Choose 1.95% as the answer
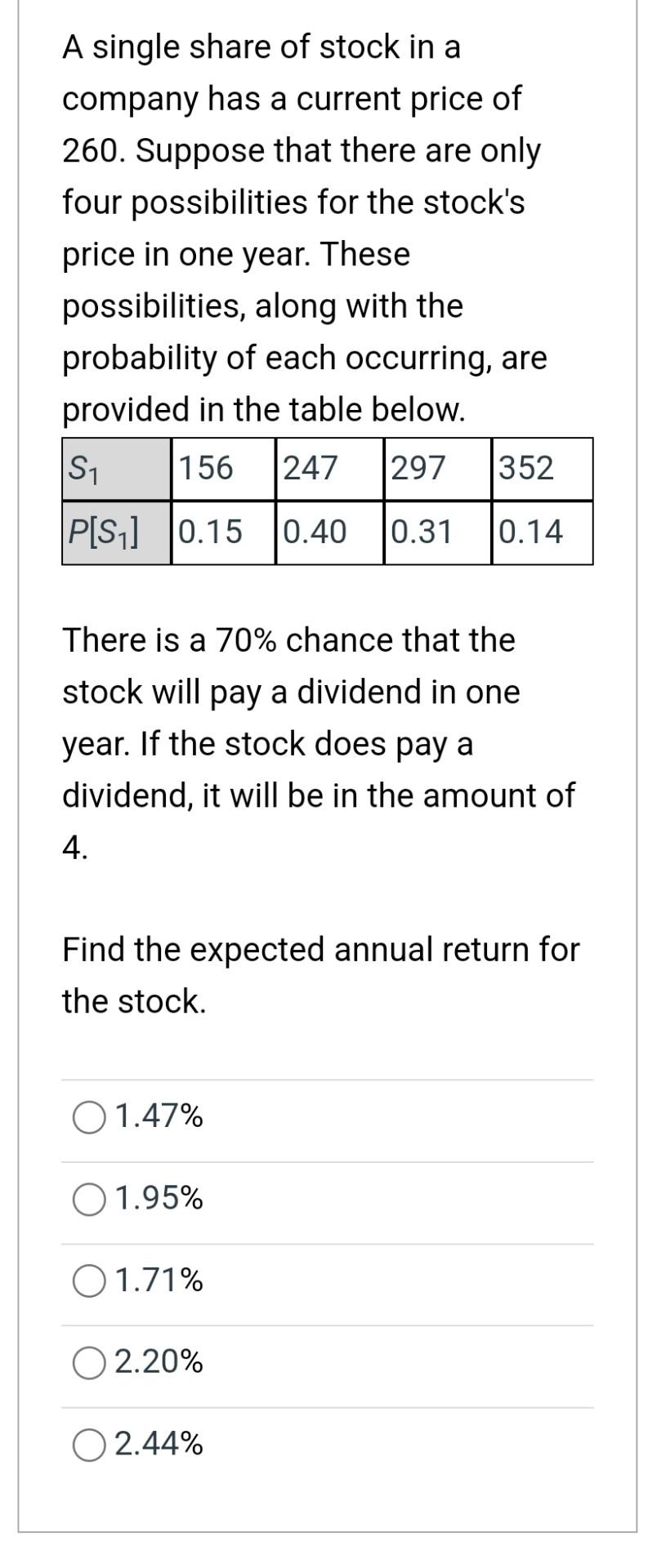 [x=89, y=1199]
